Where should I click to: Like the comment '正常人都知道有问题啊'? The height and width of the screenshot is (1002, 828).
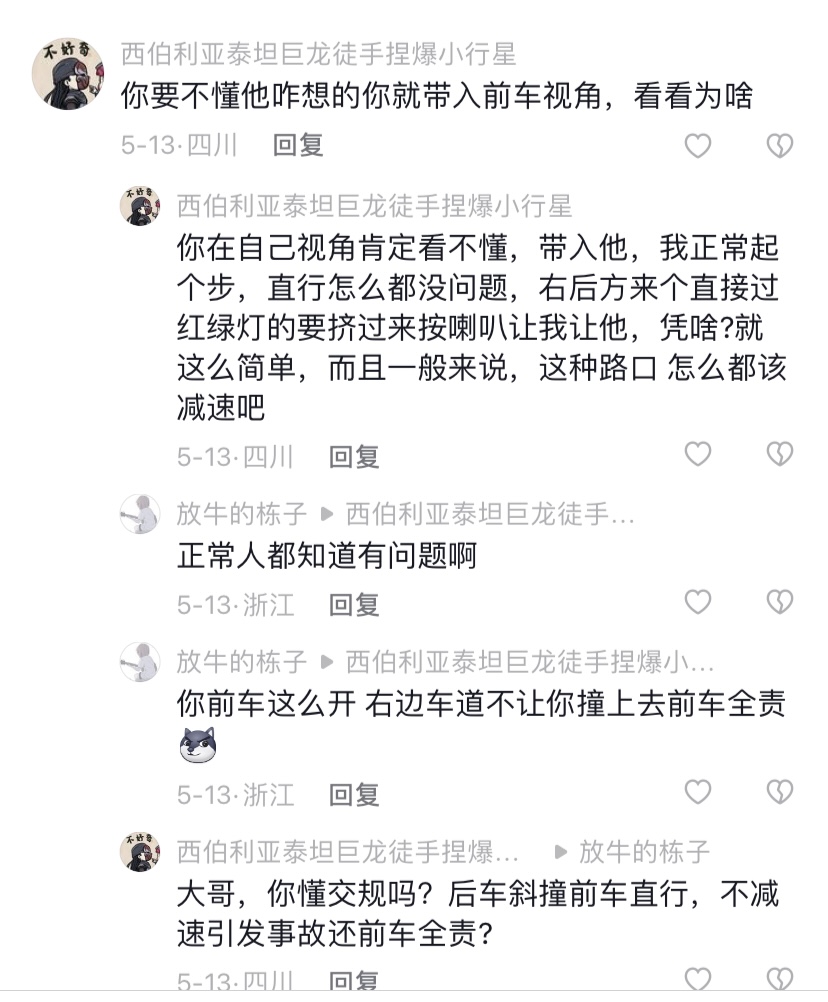coord(697,602)
